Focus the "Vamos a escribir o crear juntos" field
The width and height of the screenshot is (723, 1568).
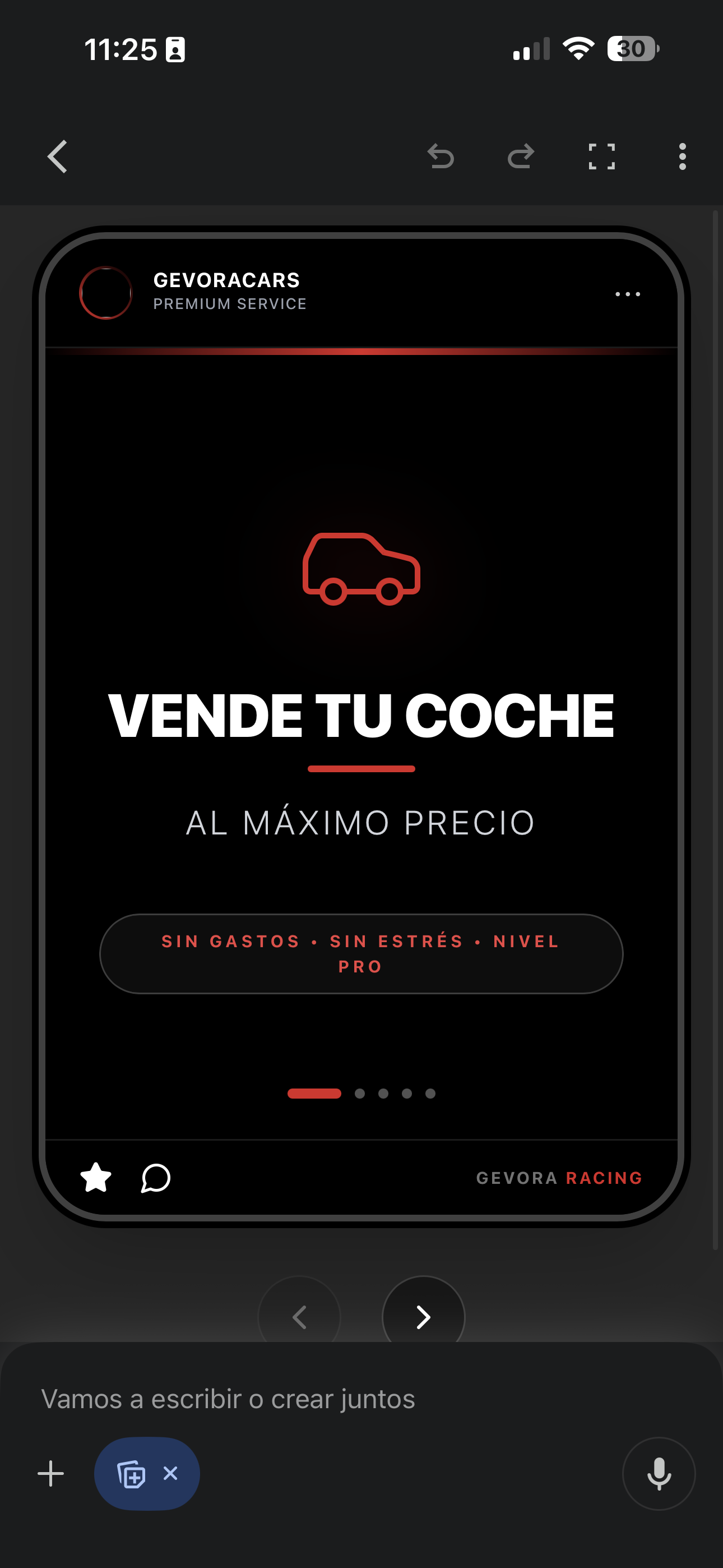click(304, 1399)
